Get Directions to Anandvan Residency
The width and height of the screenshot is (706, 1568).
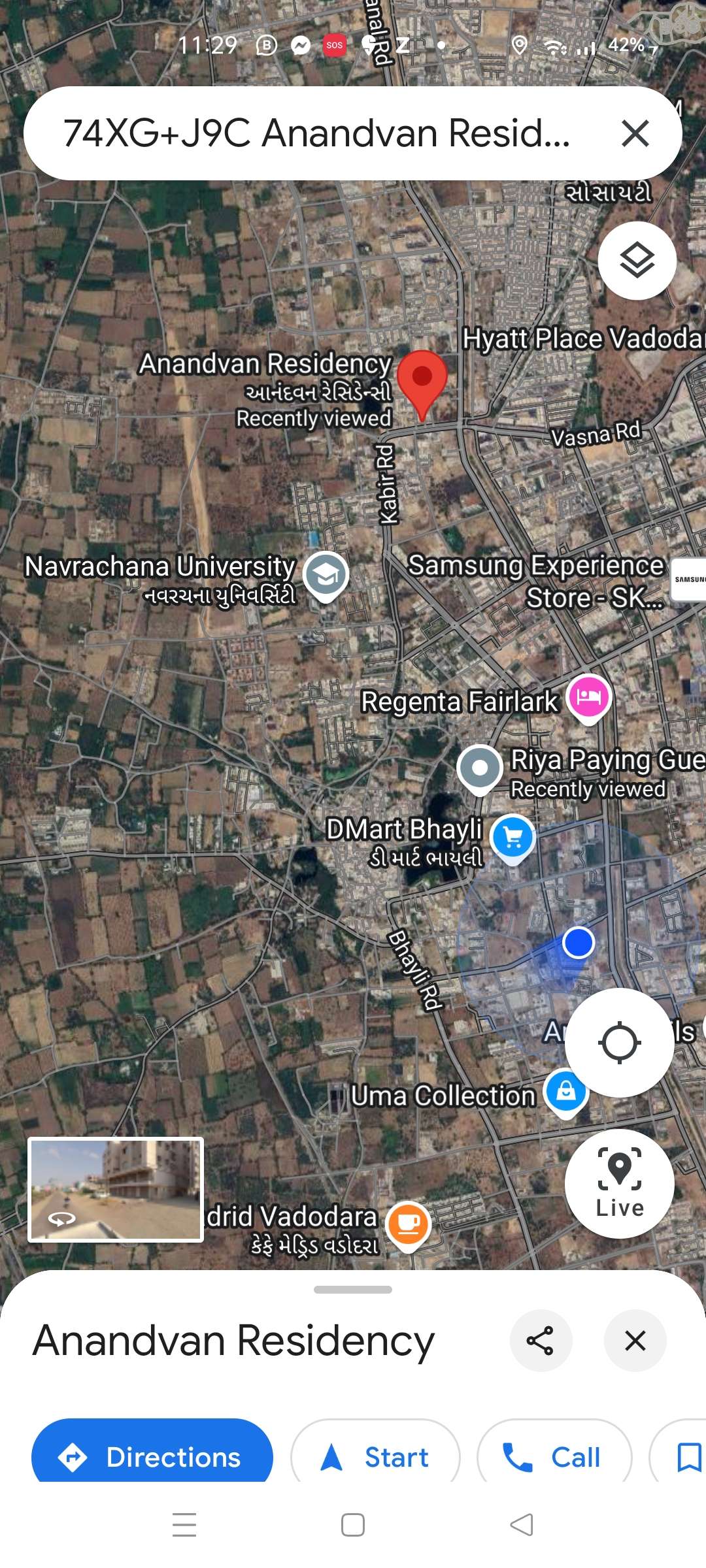(152, 1457)
